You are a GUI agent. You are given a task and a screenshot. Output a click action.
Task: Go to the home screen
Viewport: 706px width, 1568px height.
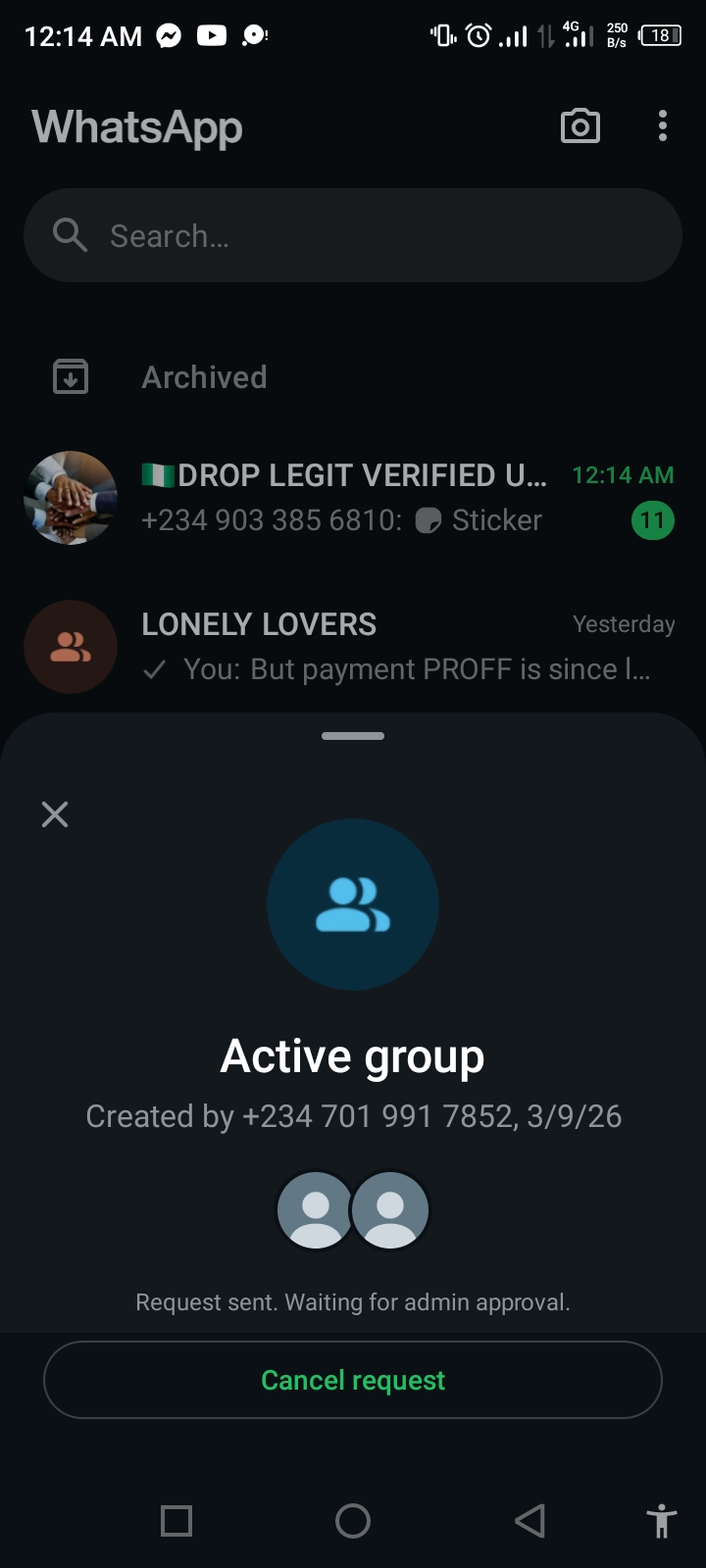(x=353, y=1521)
